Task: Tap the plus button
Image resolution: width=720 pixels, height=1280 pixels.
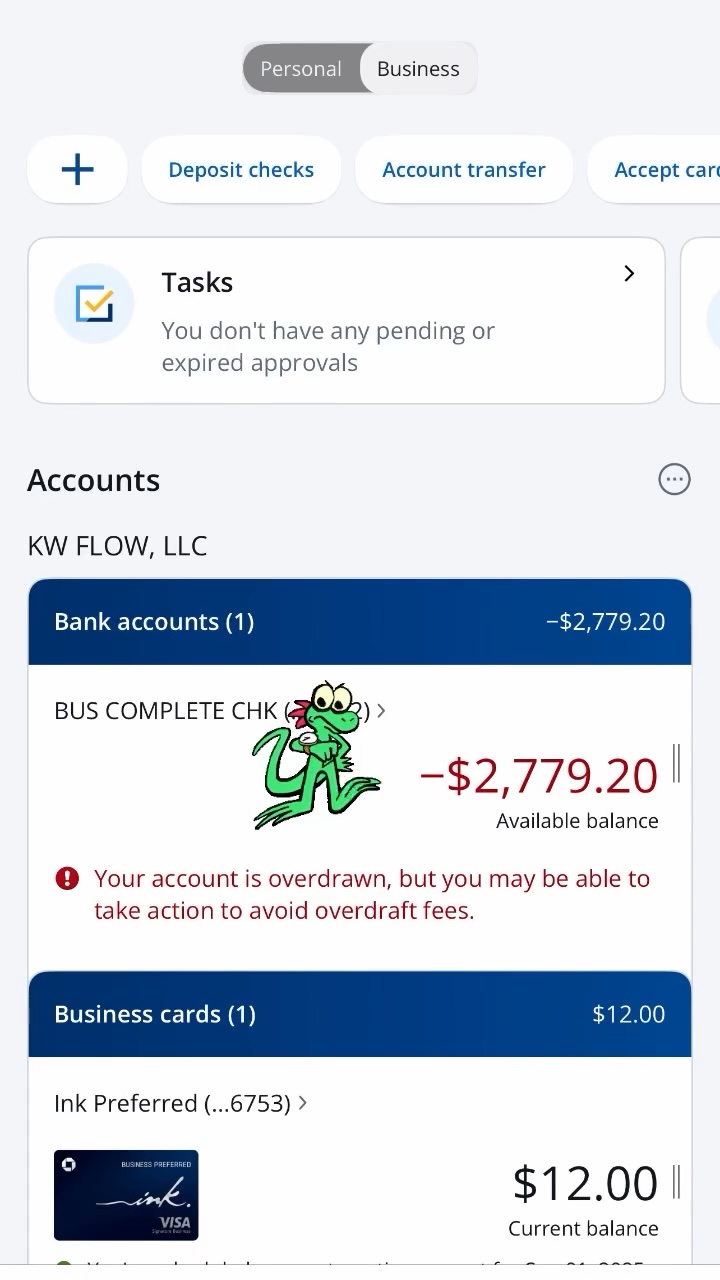Action: tap(77, 170)
